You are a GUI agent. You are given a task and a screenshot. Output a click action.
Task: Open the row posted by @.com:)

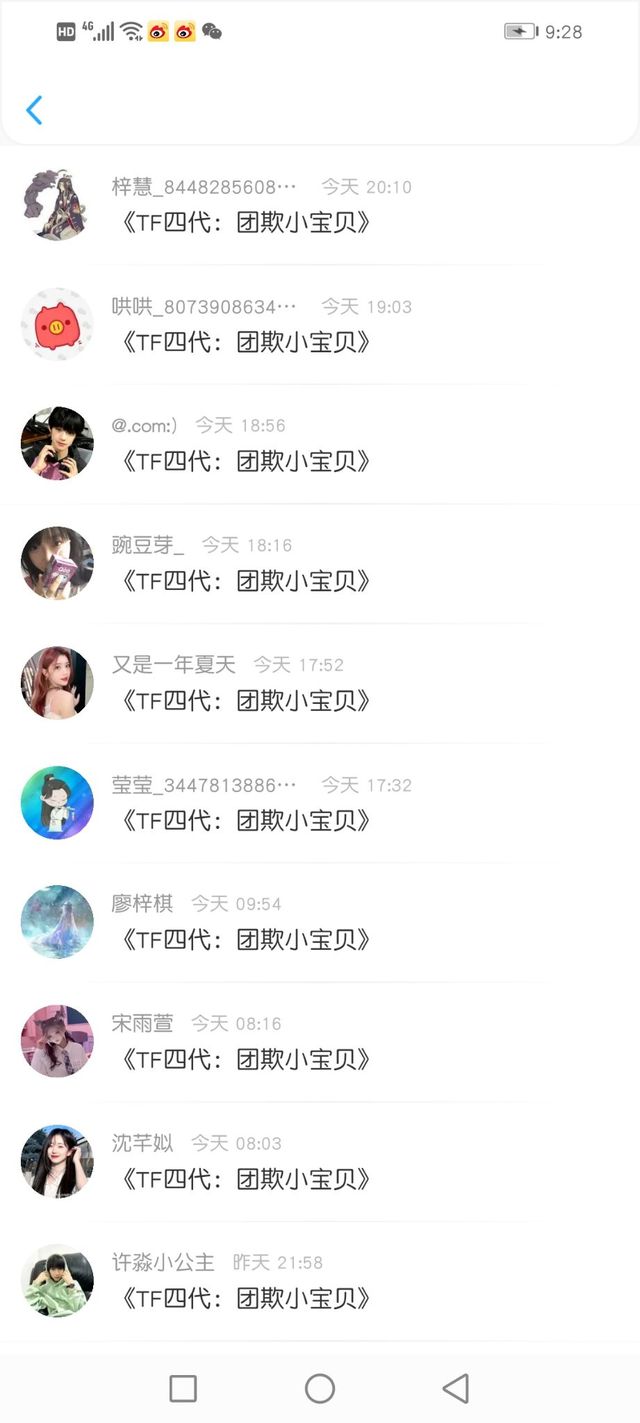click(320, 444)
